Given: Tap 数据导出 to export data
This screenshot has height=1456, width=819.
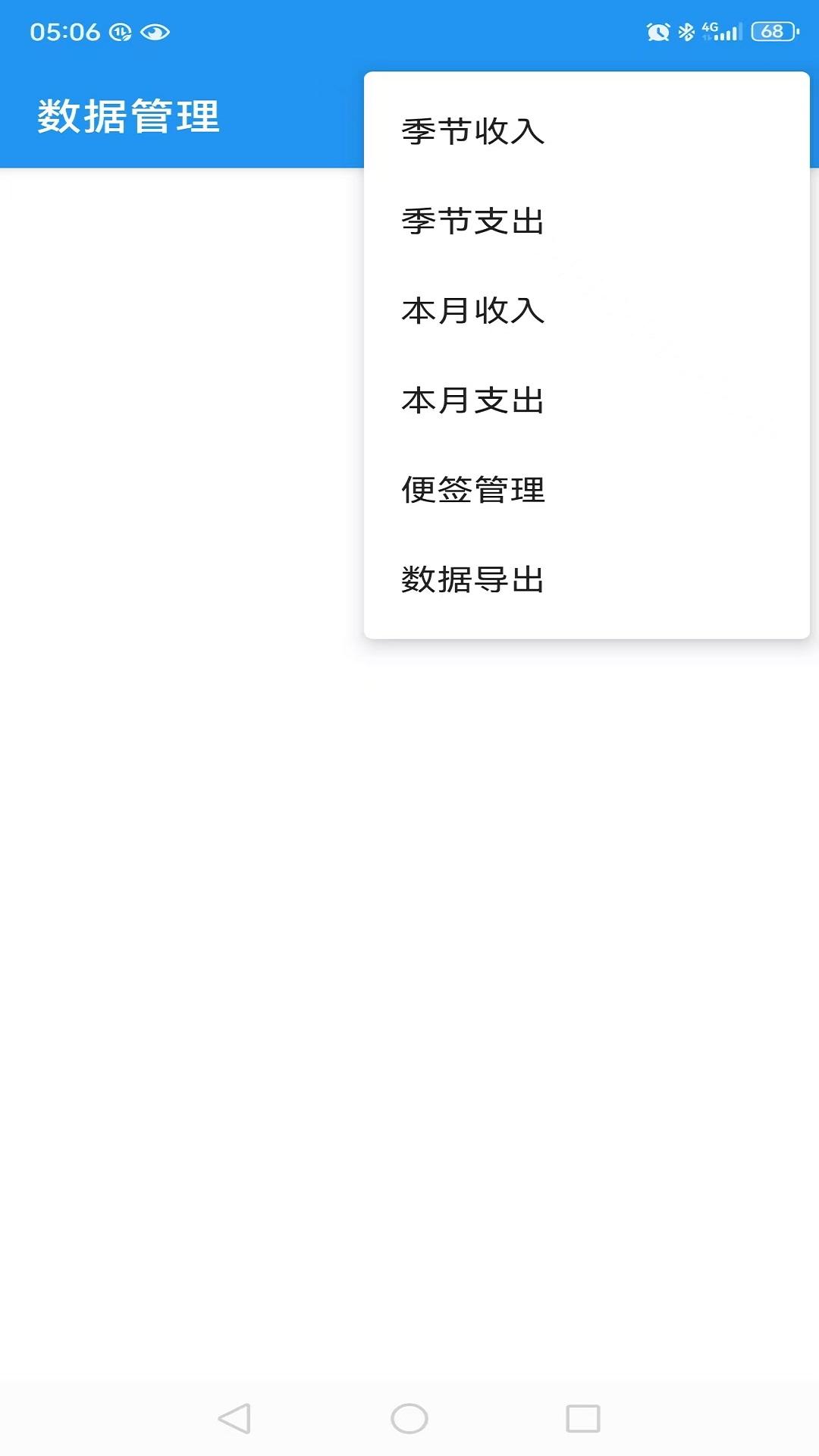Looking at the screenshot, I should click(473, 579).
